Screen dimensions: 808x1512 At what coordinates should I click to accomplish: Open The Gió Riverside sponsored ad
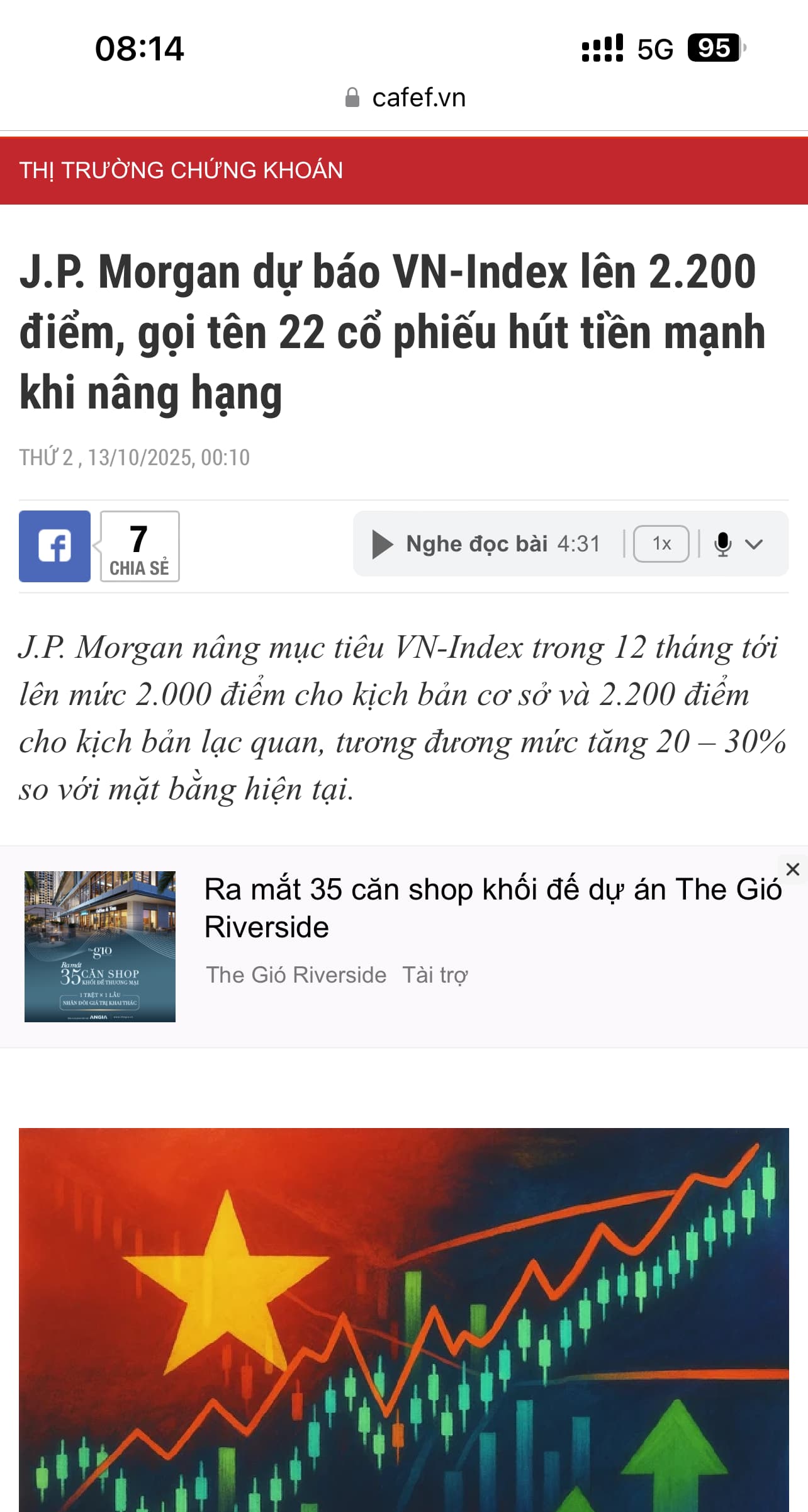tap(492, 908)
